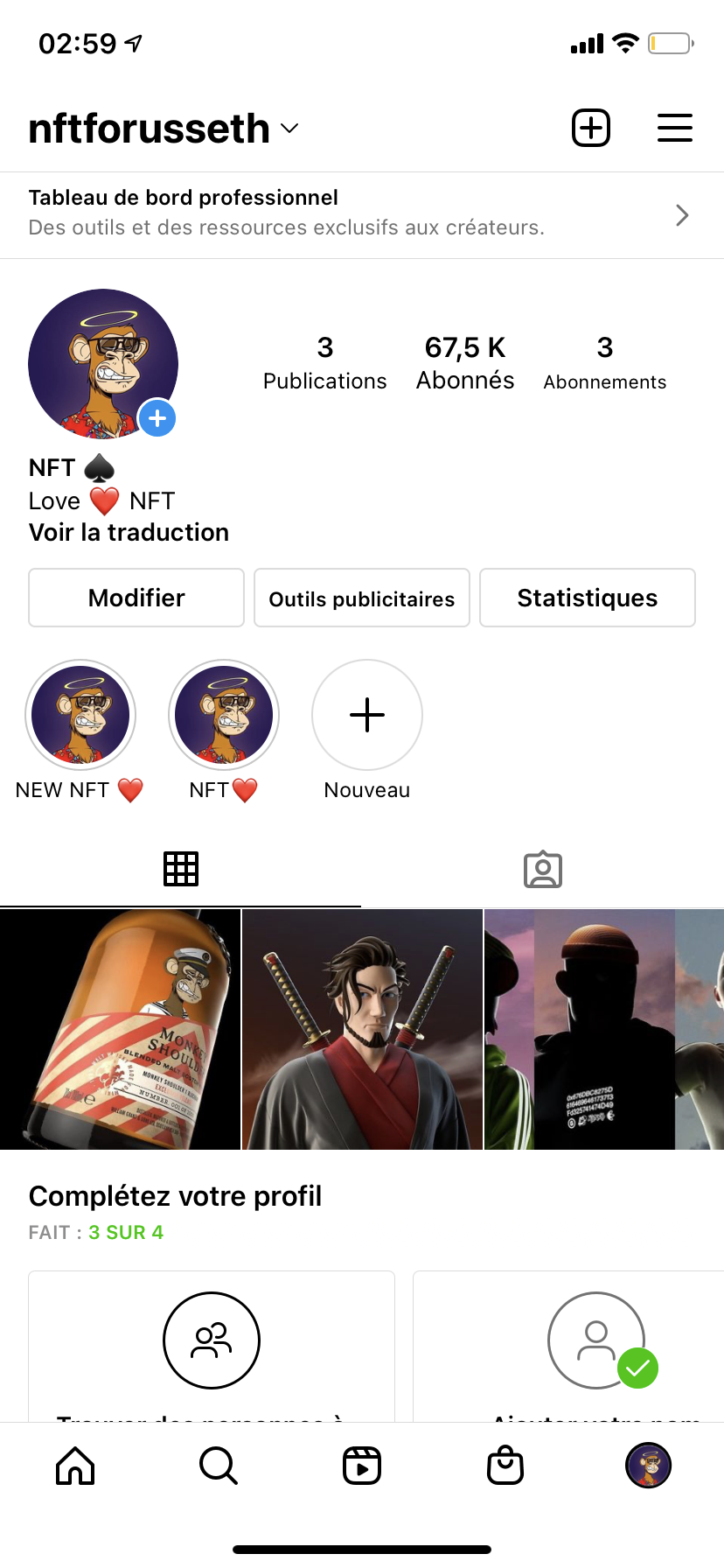Add a new highlight with Nouveau
724x1568 pixels.
(367, 716)
